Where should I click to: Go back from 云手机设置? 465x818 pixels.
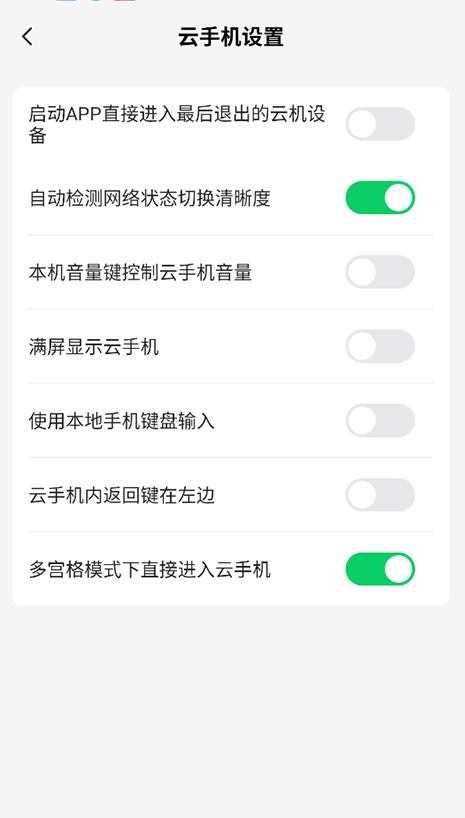point(28,37)
